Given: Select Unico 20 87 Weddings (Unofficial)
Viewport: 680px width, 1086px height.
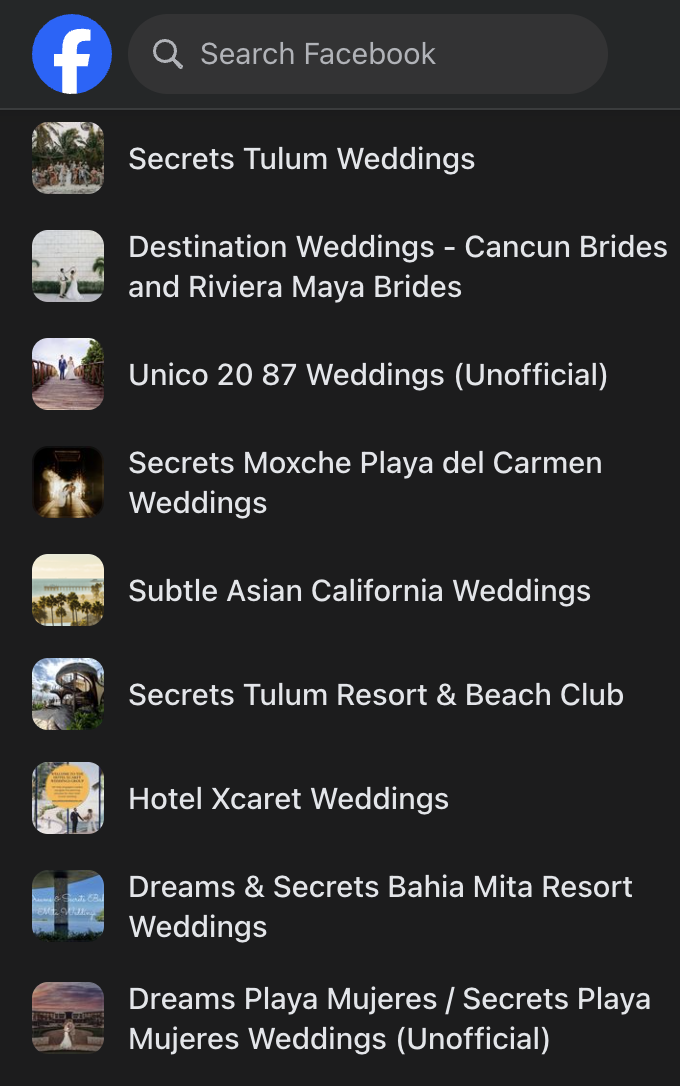Looking at the screenshot, I should click(x=368, y=375).
